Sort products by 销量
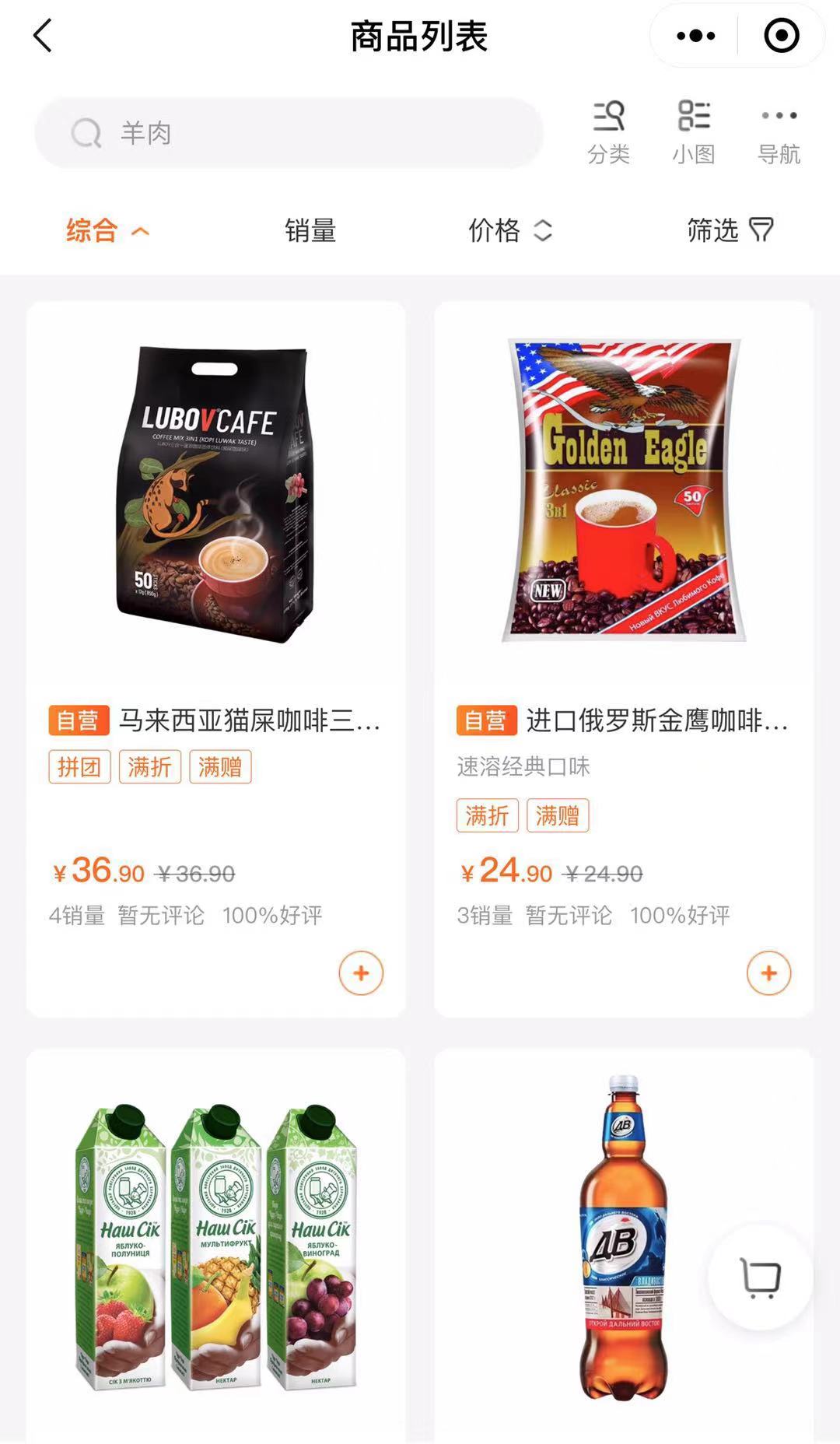The image size is (840, 1444). click(310, 231)
